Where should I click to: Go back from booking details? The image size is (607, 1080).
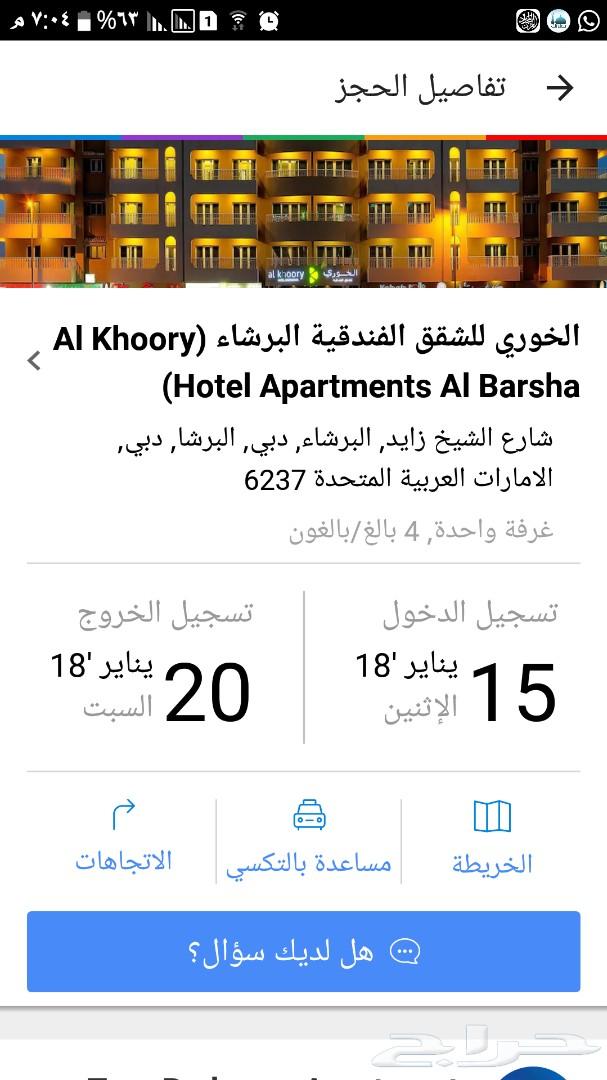(560, 88)
